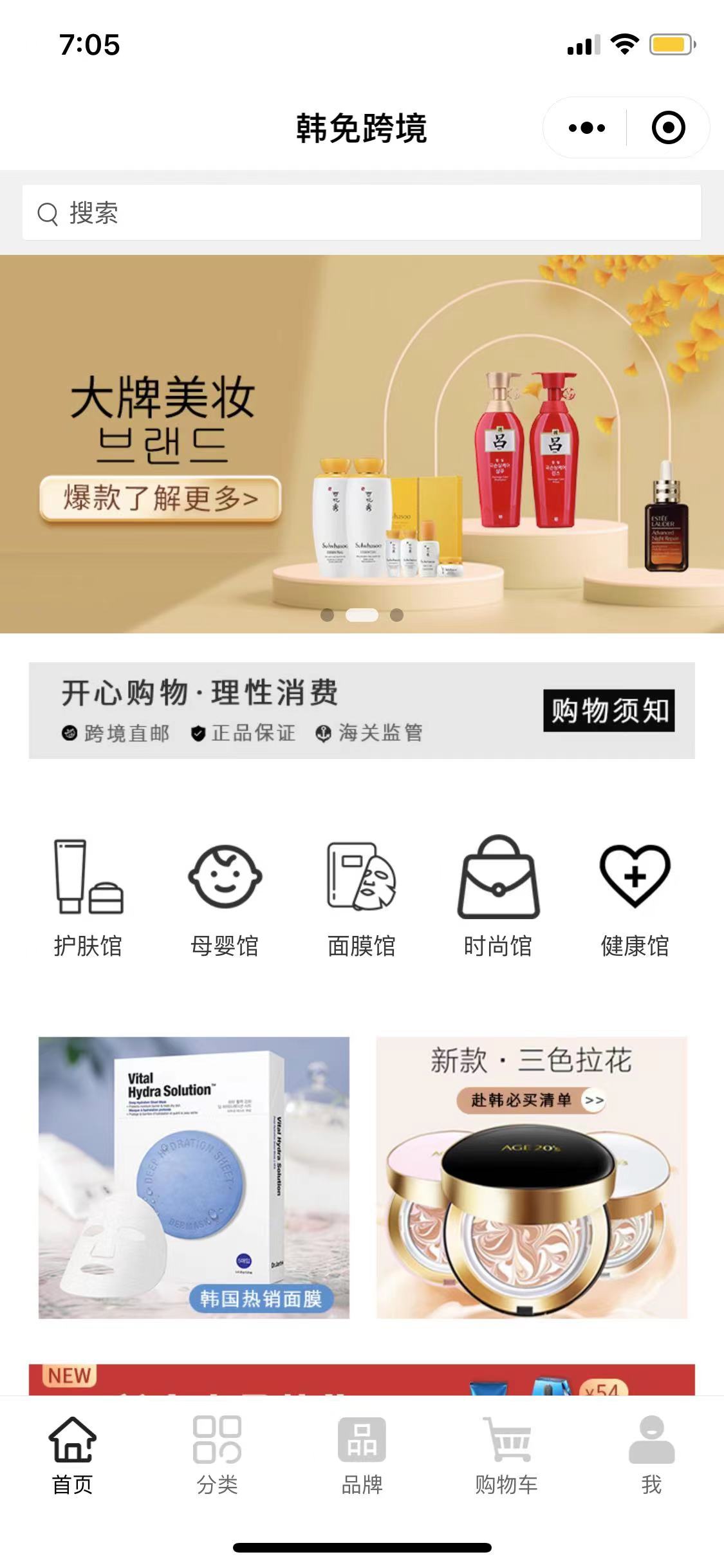Tap the 搜索 search box
The width and height of the screenshot is (724, 1568).
[362, 213]
